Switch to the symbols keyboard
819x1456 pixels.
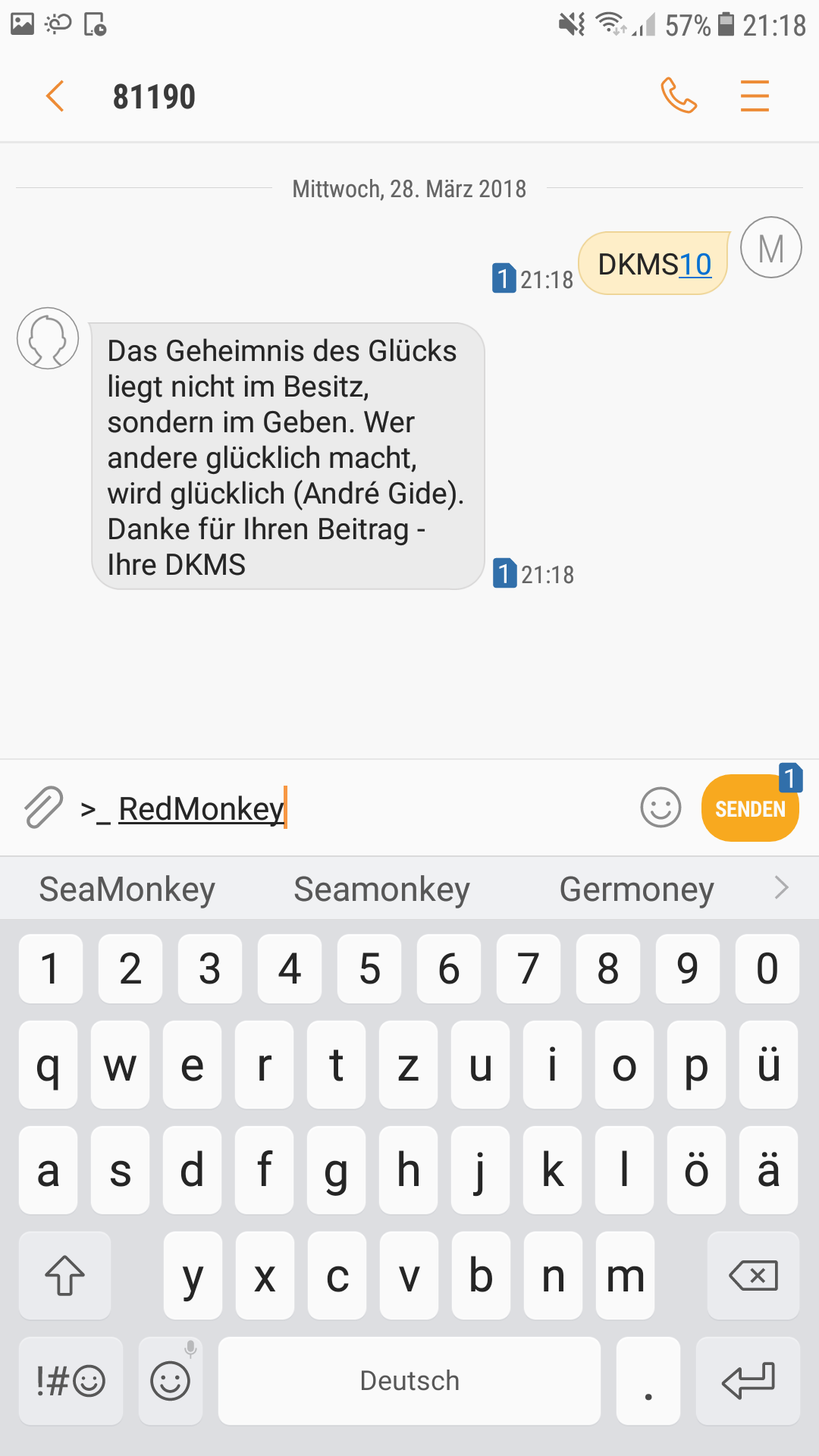tap(71, 1381)
